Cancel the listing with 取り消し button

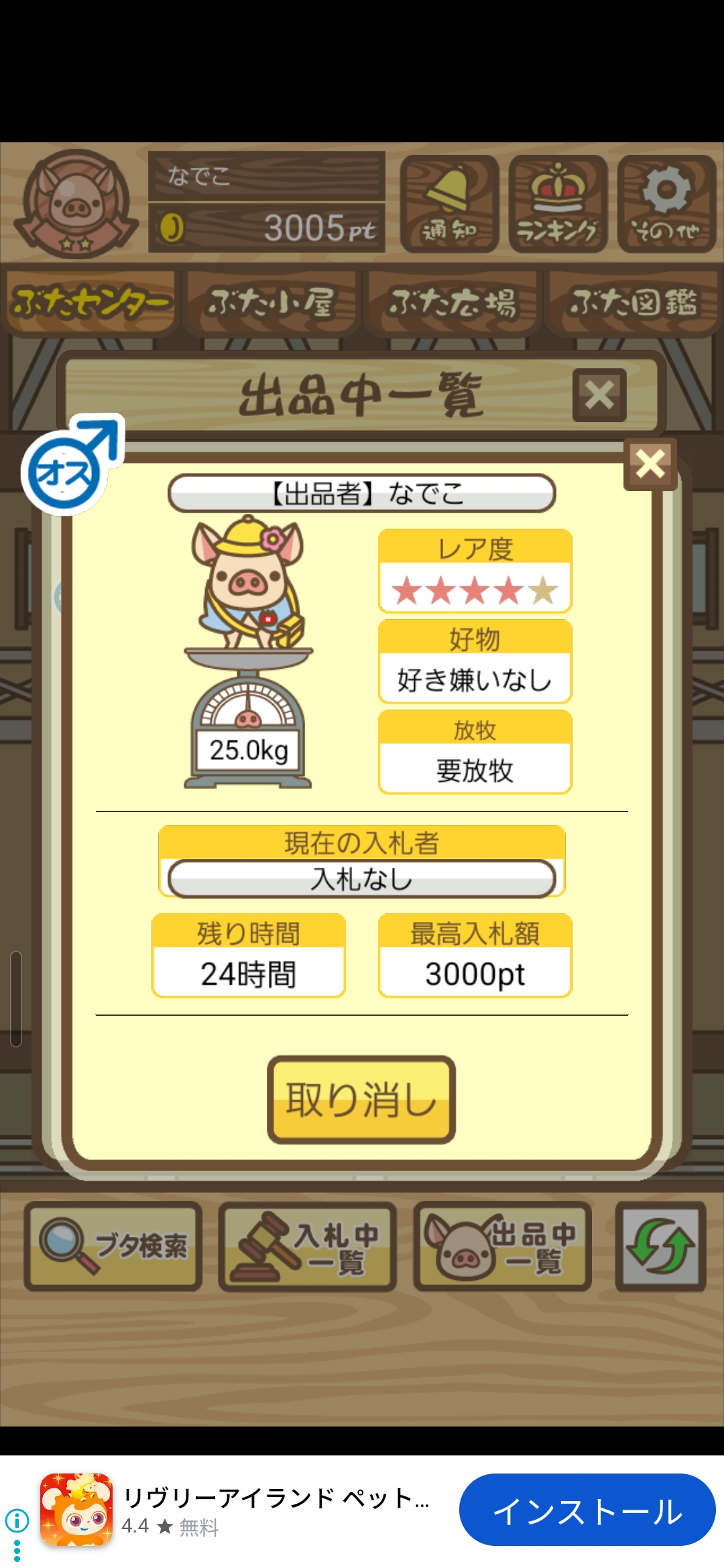(x=361, y=1099)
